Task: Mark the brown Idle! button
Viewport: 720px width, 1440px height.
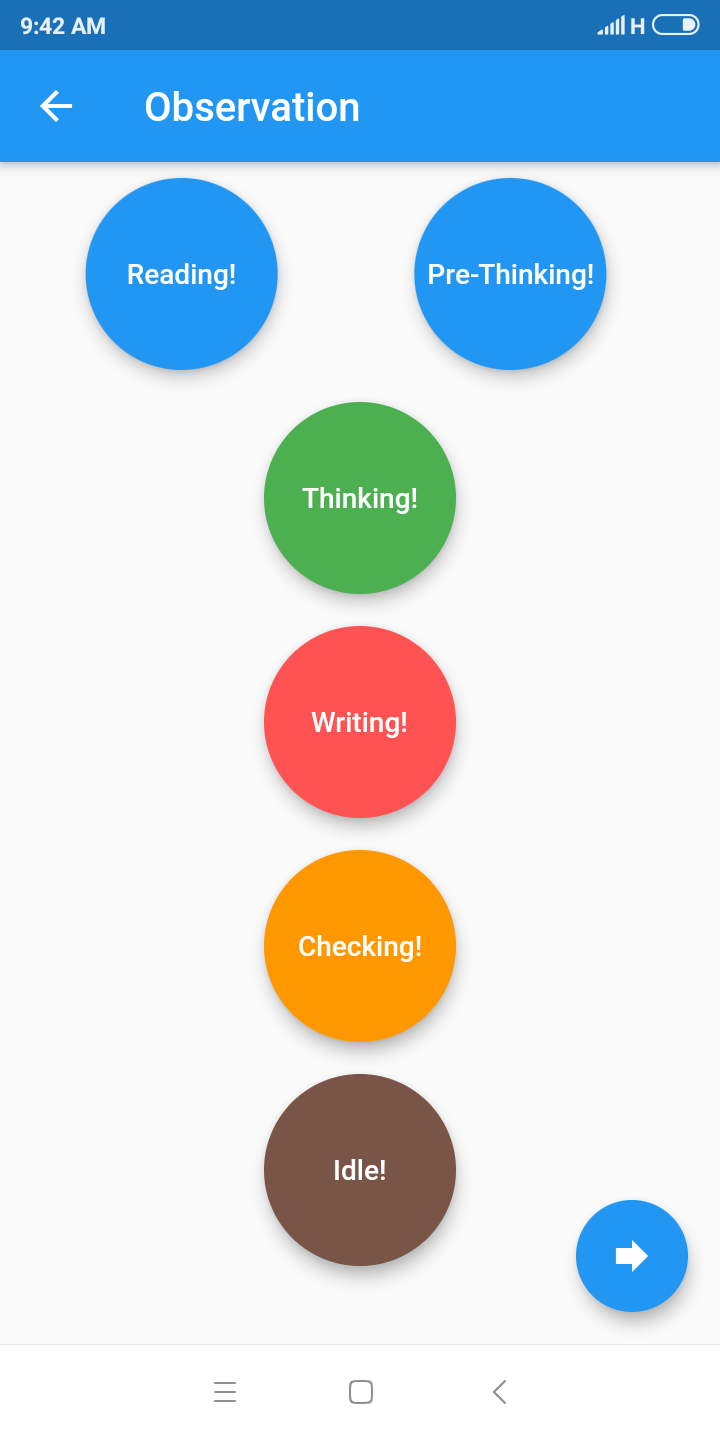Action: 360,1170
